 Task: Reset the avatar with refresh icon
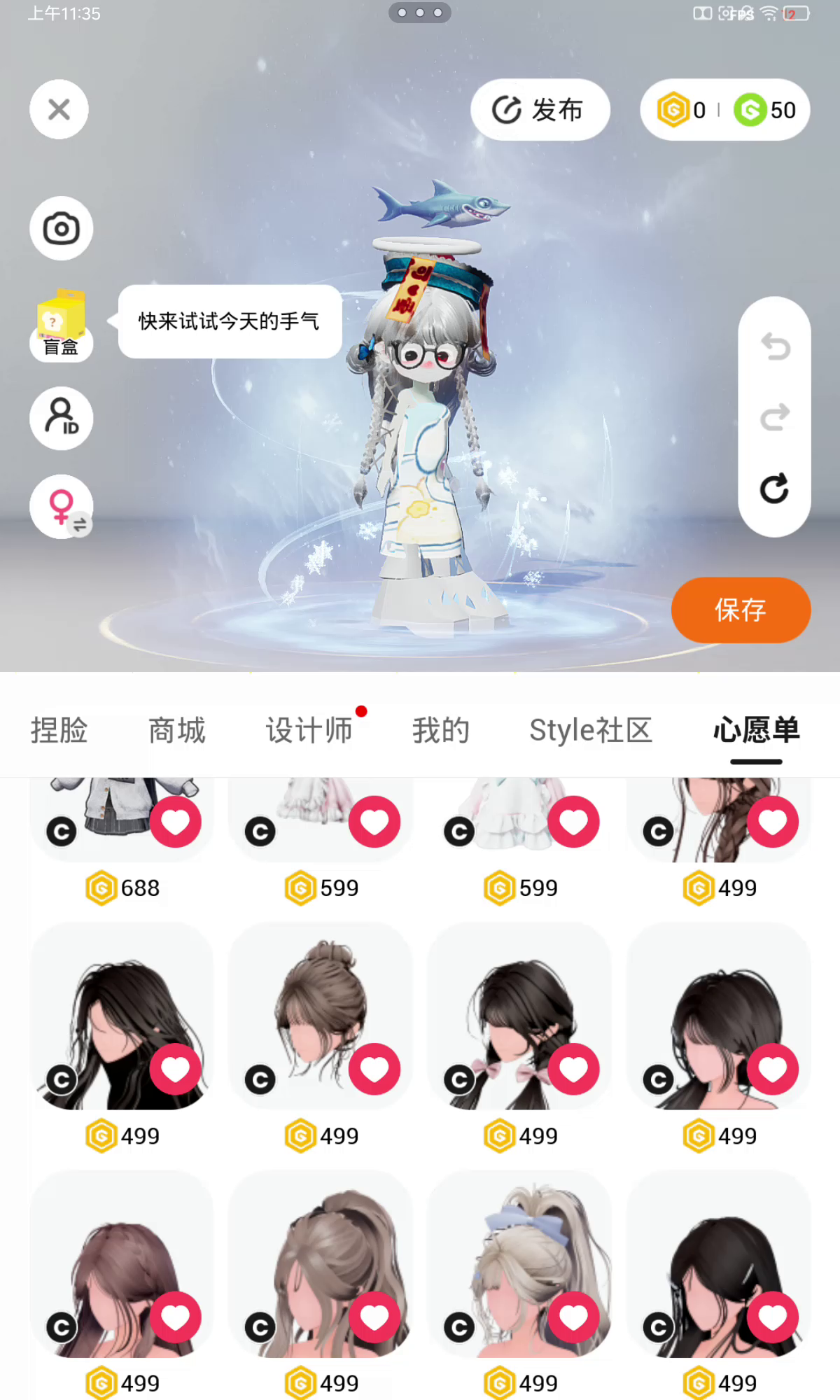(x=775, y=489)
